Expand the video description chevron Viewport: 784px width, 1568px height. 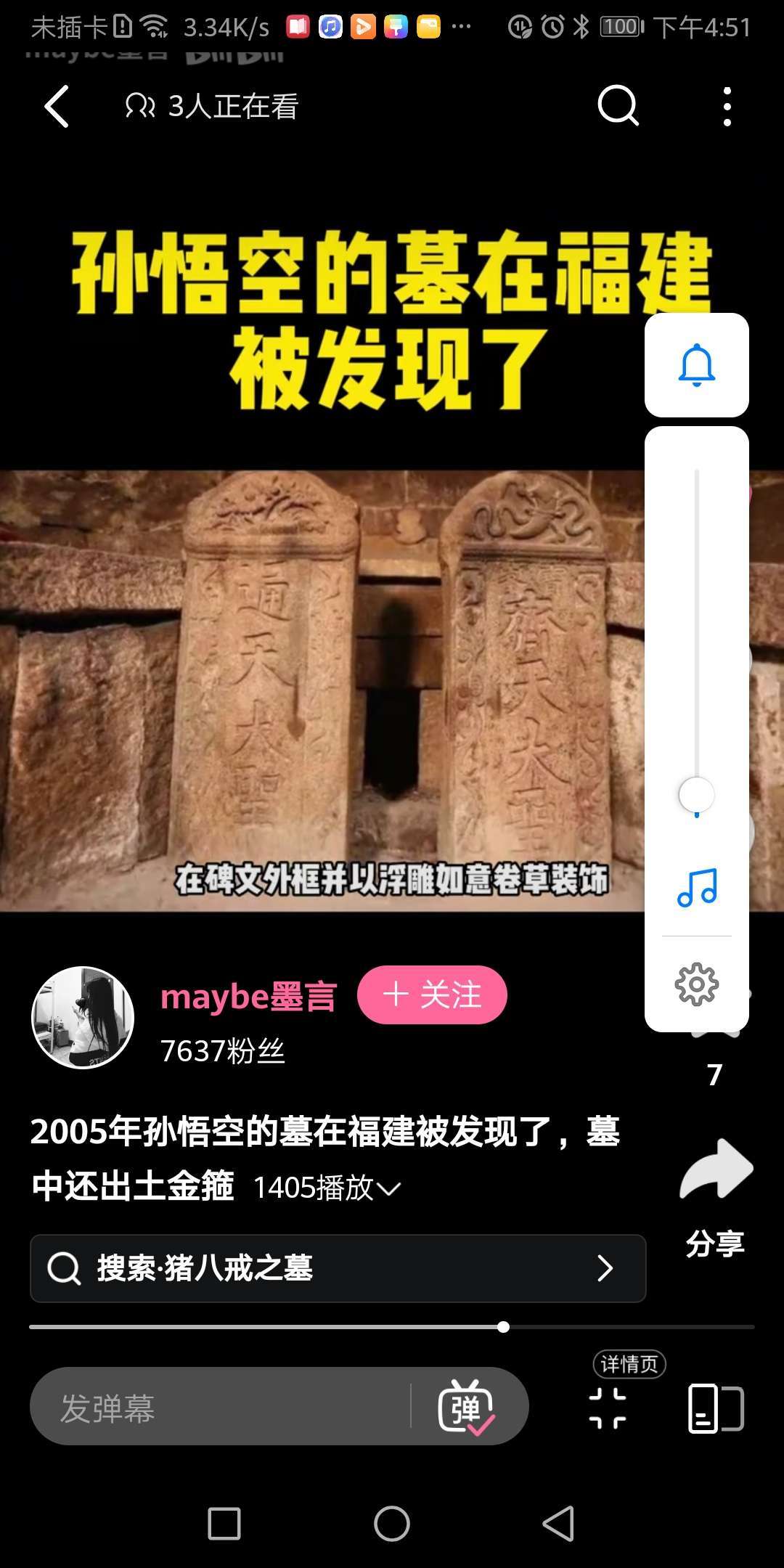(x=389, y=1189)
